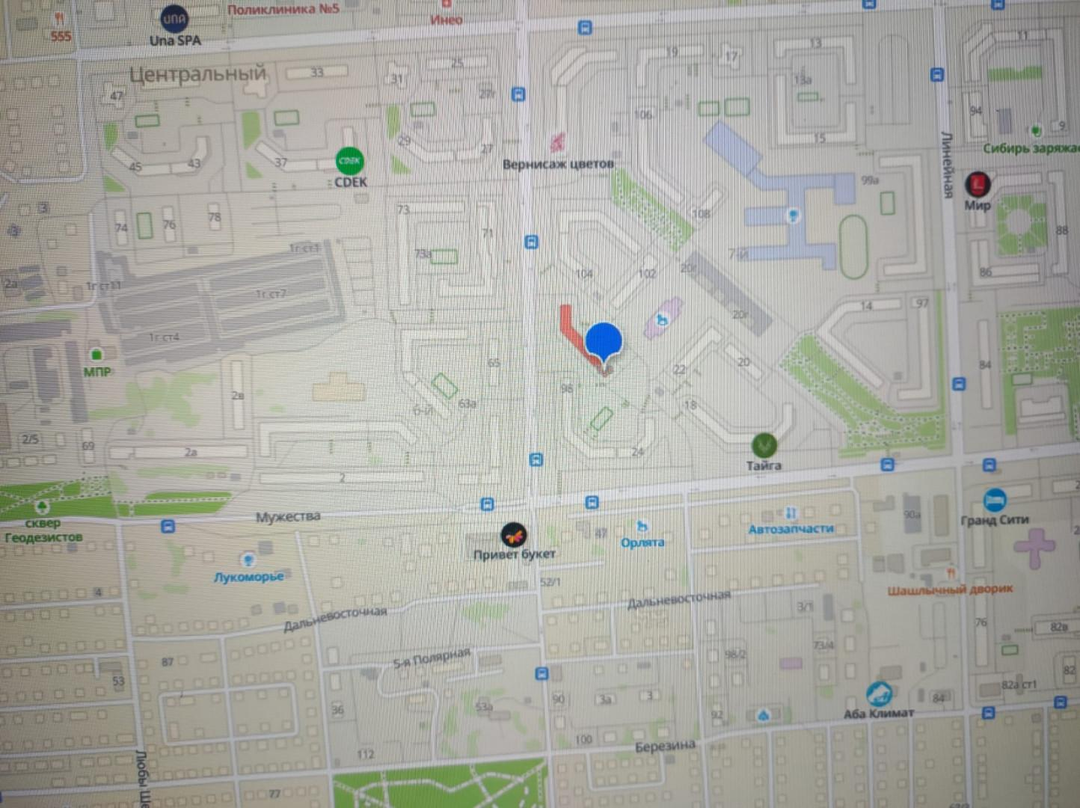Open the Гранд Сити hotel marker
The height and width of the screenshot is (808, 1080).
pos(994,500)
